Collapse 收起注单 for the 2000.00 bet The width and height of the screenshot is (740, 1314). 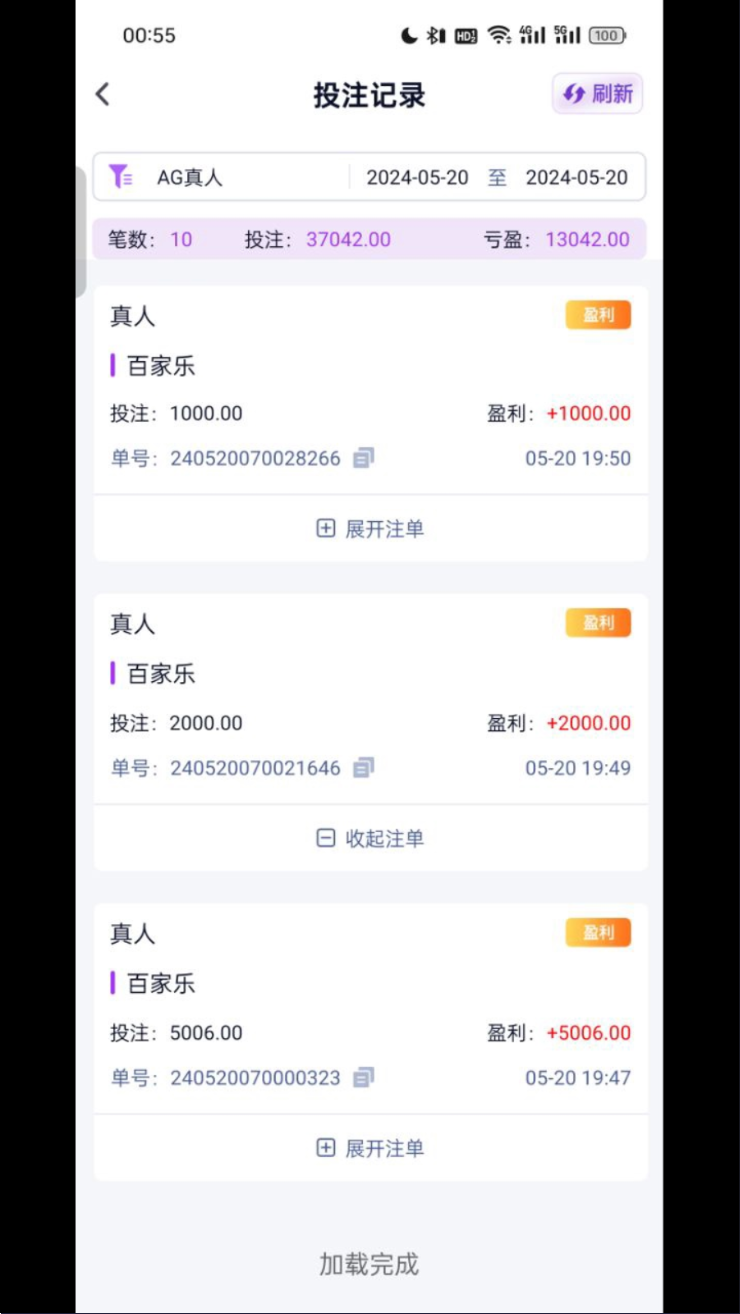(x=370, y=839)
